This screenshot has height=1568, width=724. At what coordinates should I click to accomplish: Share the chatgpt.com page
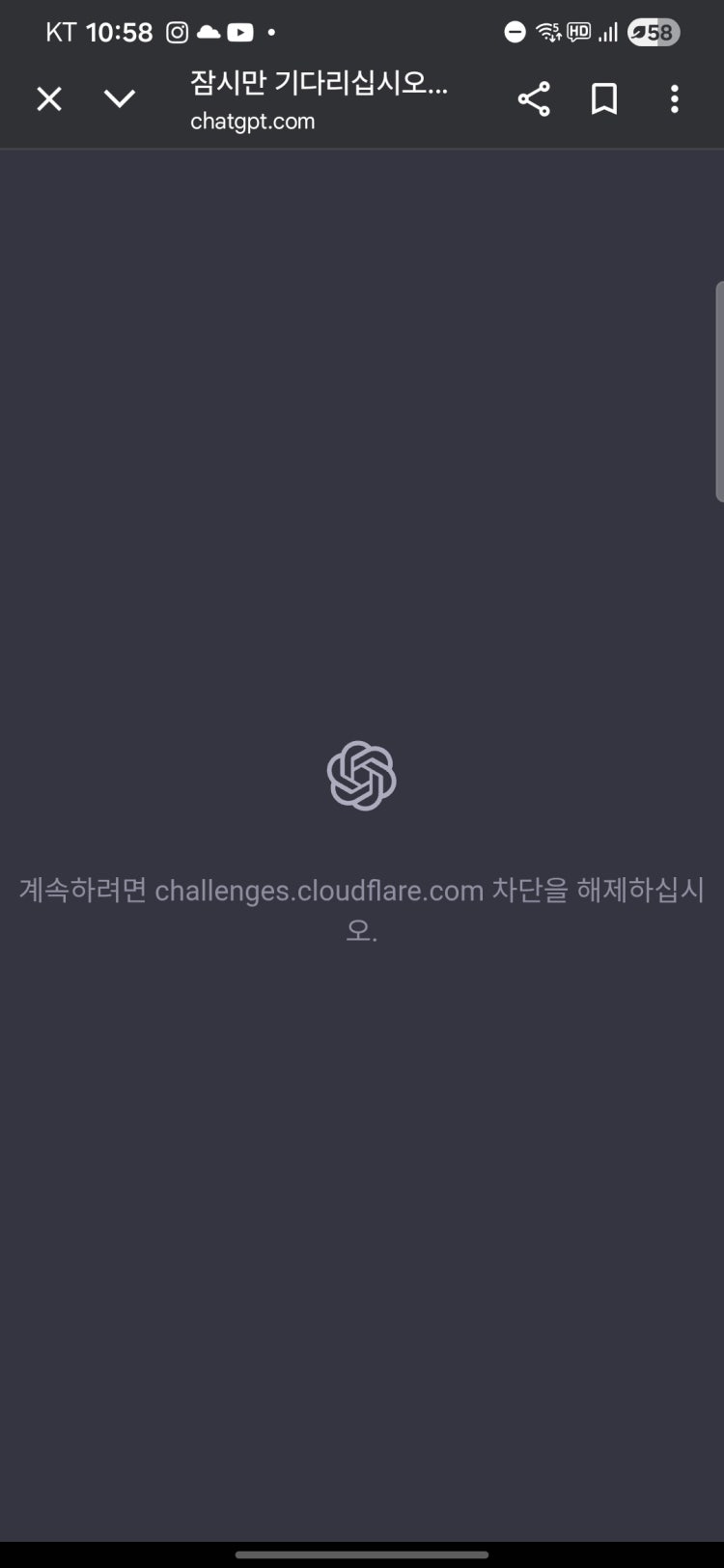tap(534, 98)
